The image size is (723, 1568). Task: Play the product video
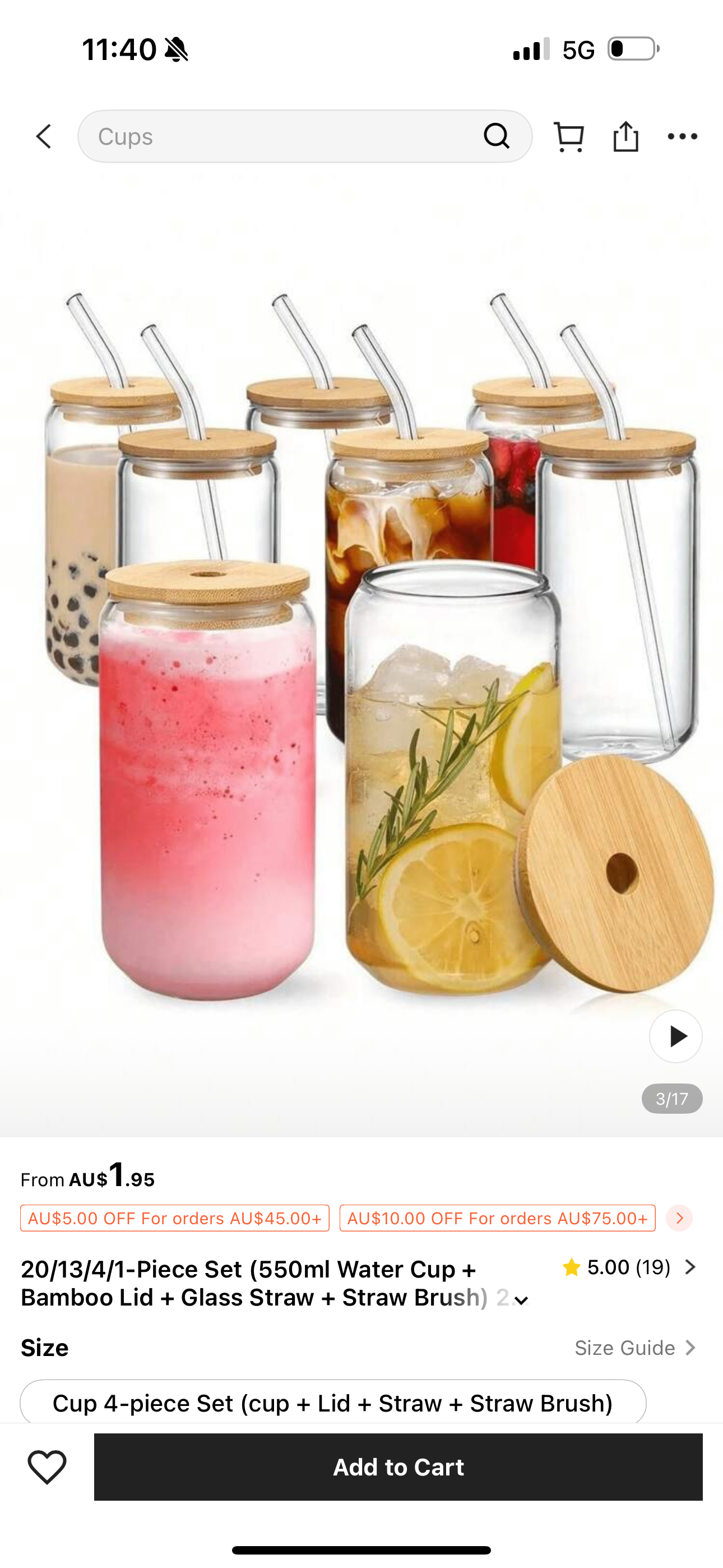coord(675,1036)
